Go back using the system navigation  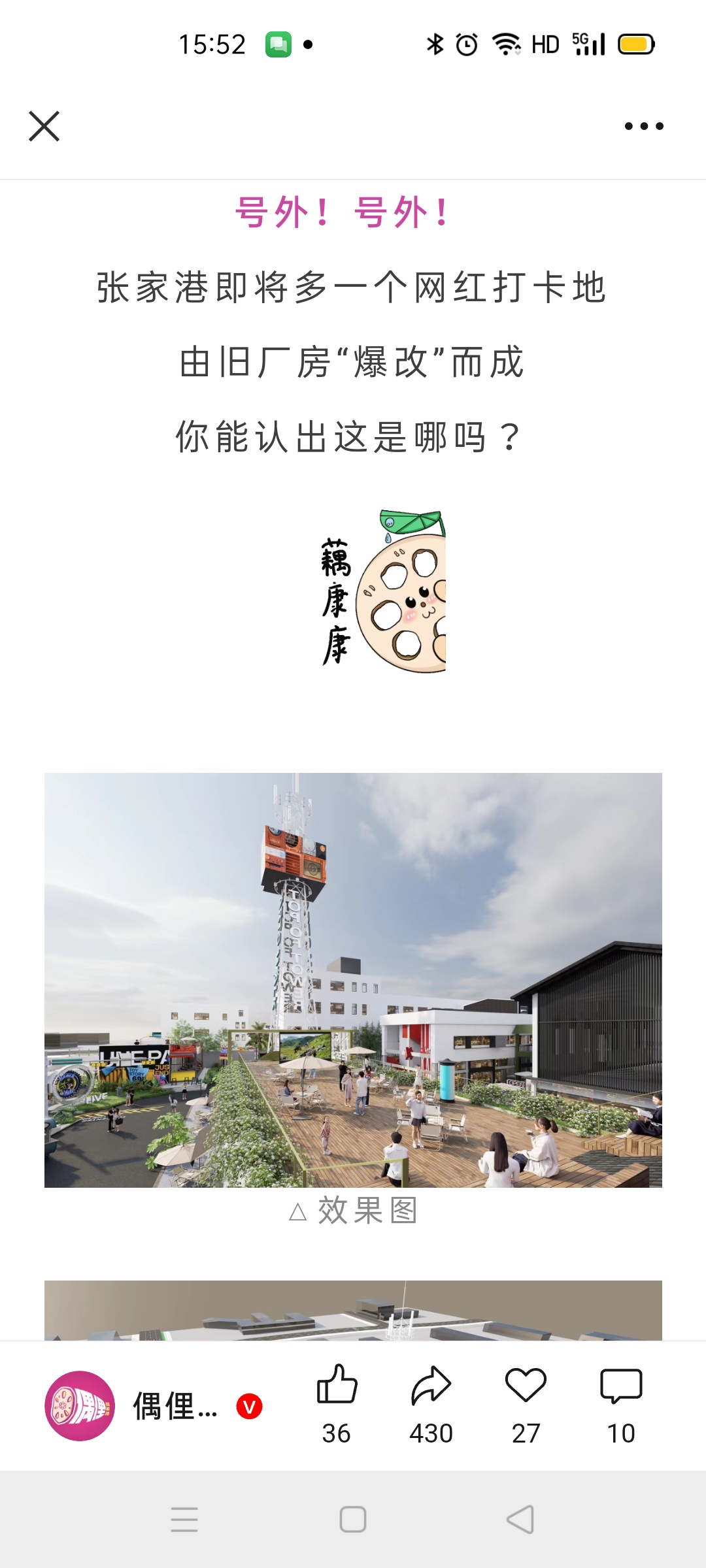tap(521, 1519)
